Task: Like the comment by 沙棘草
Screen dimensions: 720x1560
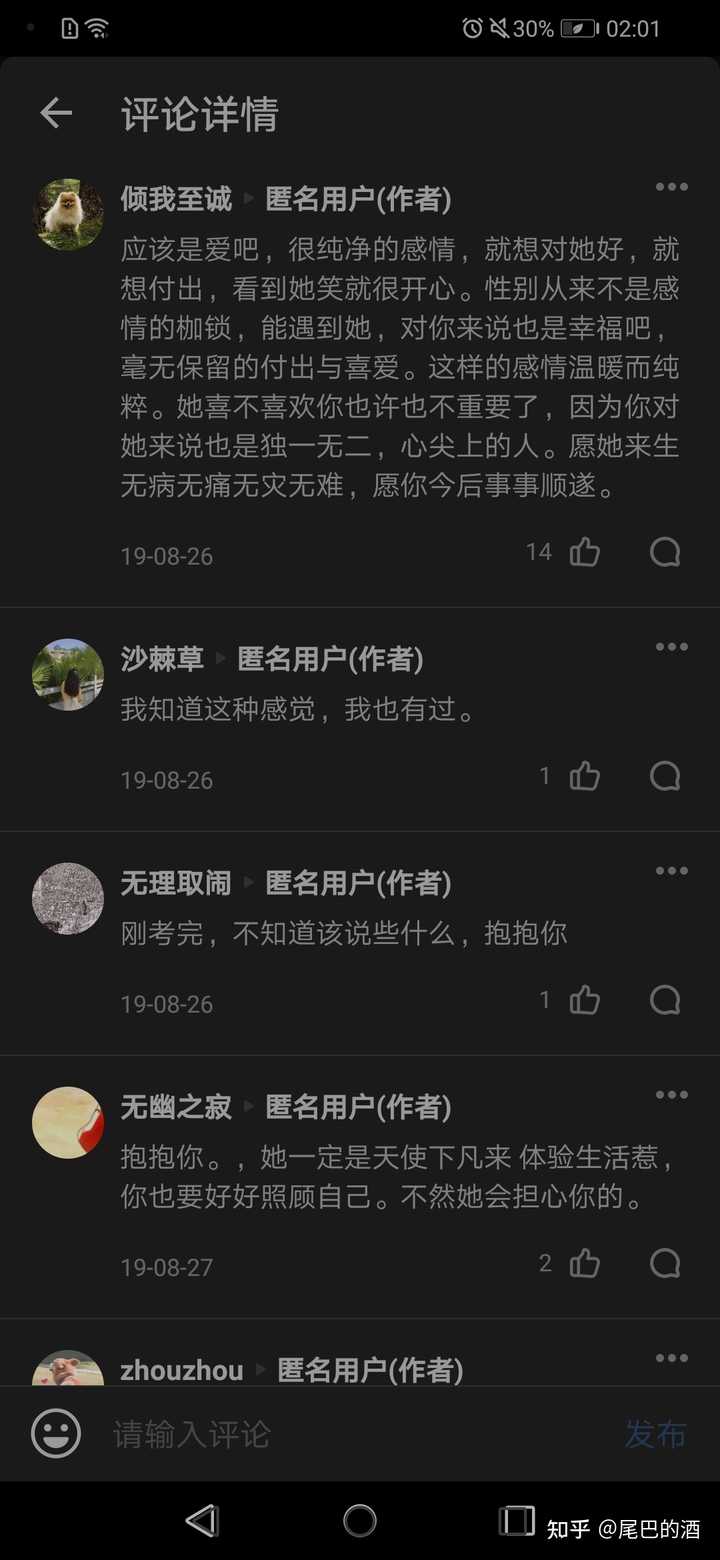Action: [585, 776]
